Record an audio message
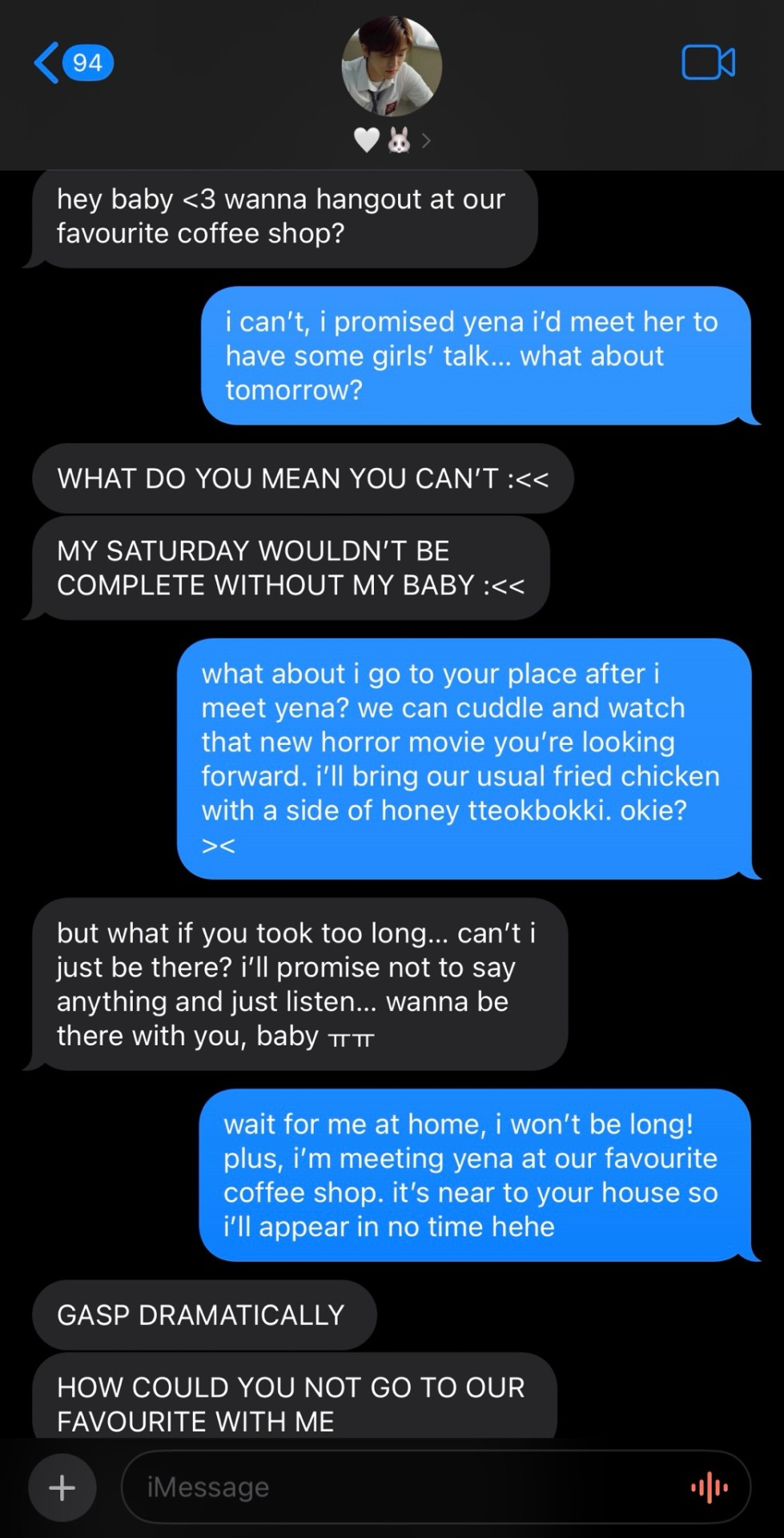This screenshot has width=784, height=1538. click(x=709, y=1488)
